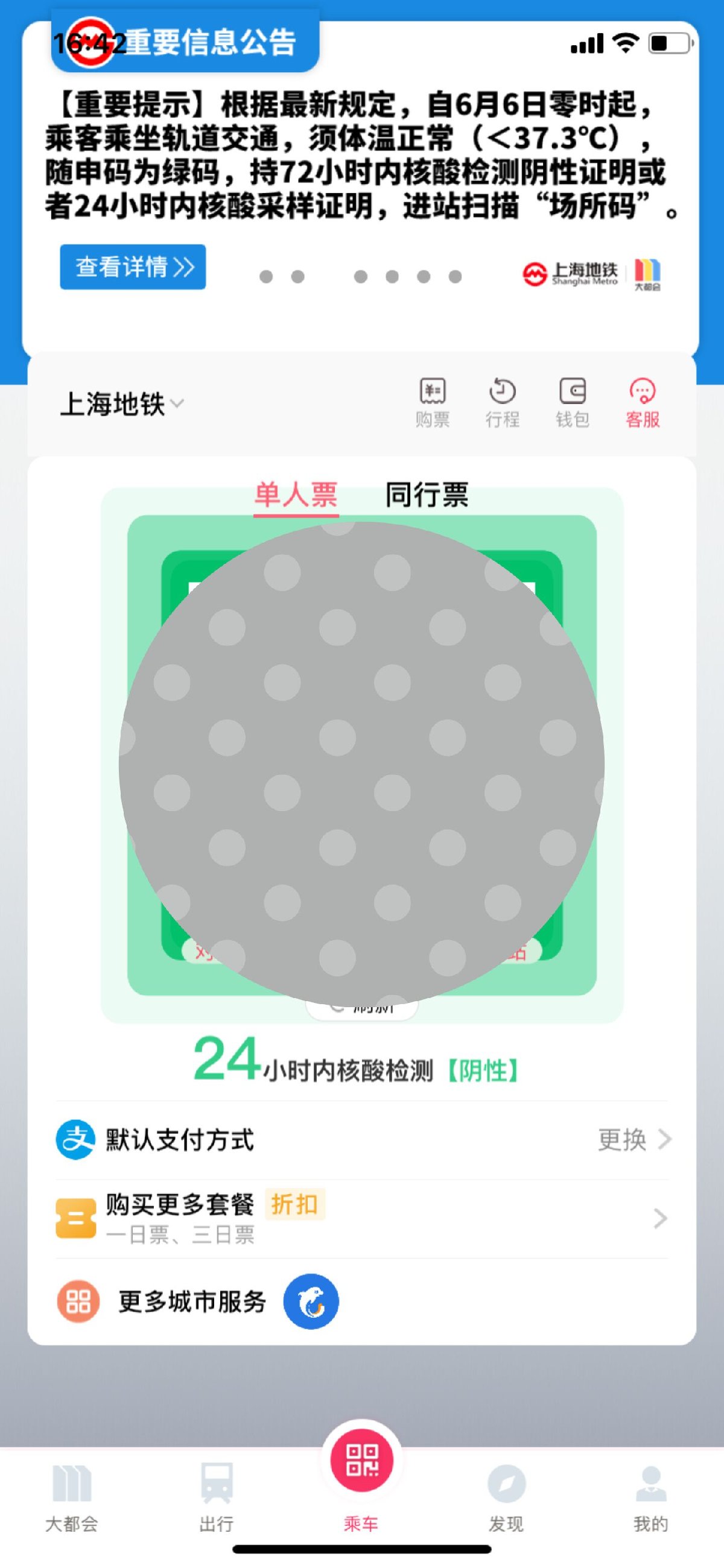Switch to the 同行票 tab

(427, 495)
